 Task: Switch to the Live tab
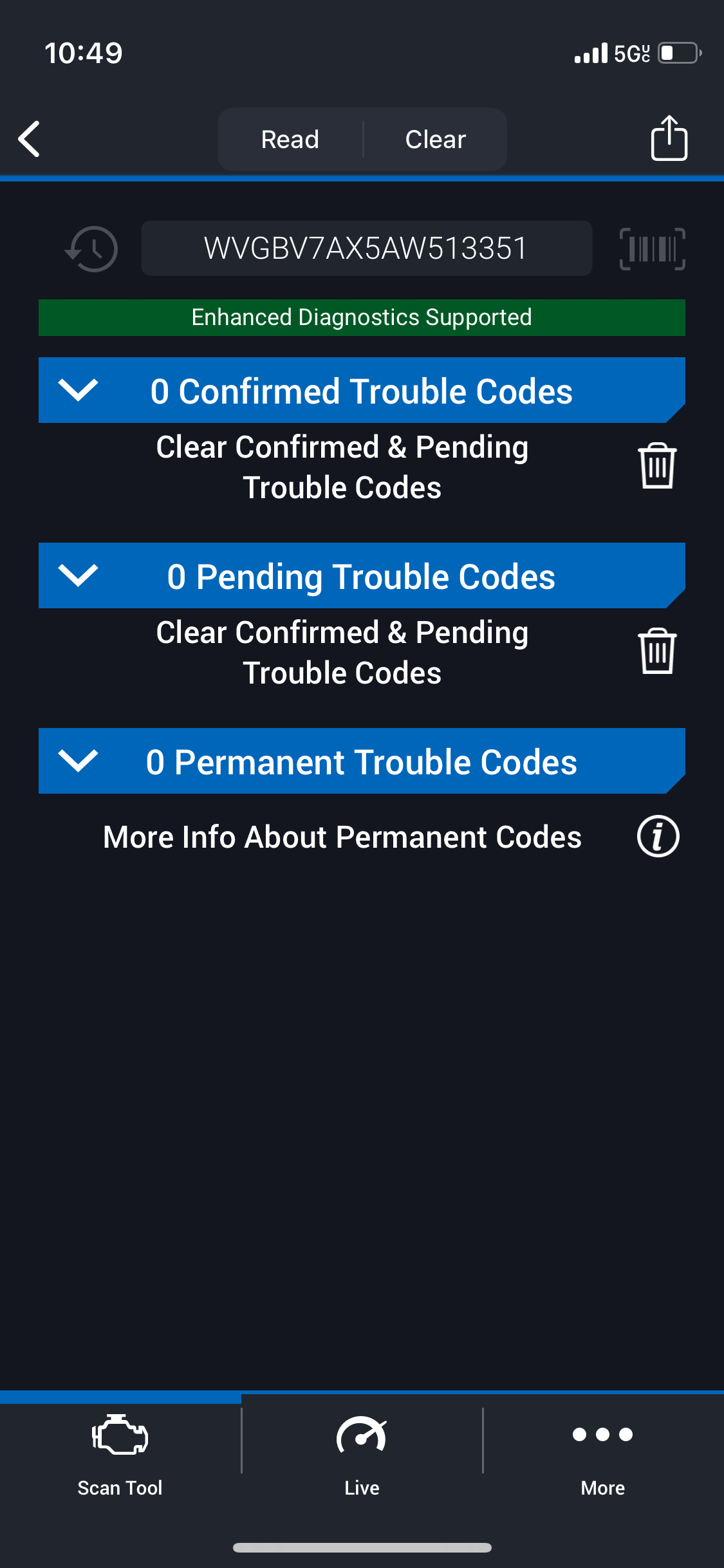[x=362, y=1455]
